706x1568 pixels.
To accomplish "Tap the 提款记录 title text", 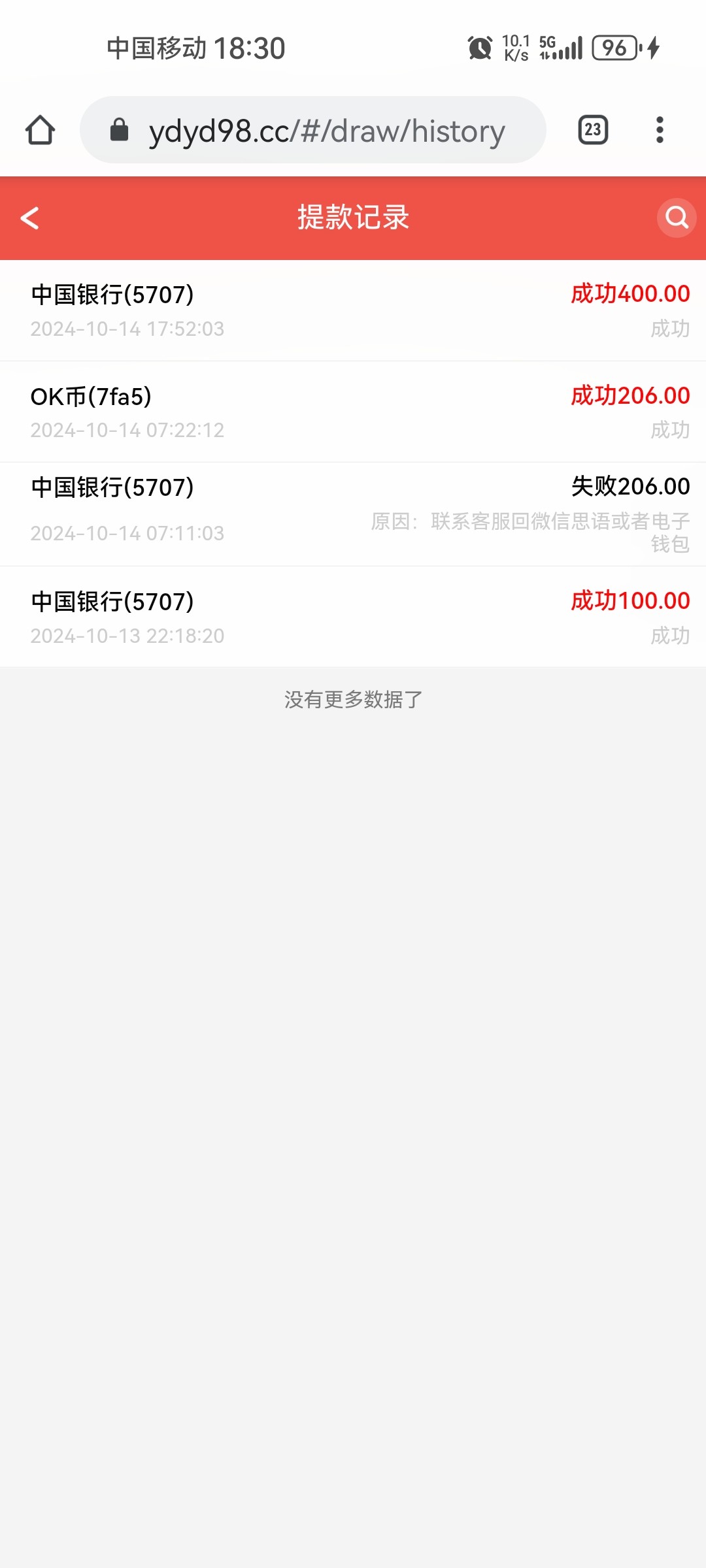I will (353, 218).
